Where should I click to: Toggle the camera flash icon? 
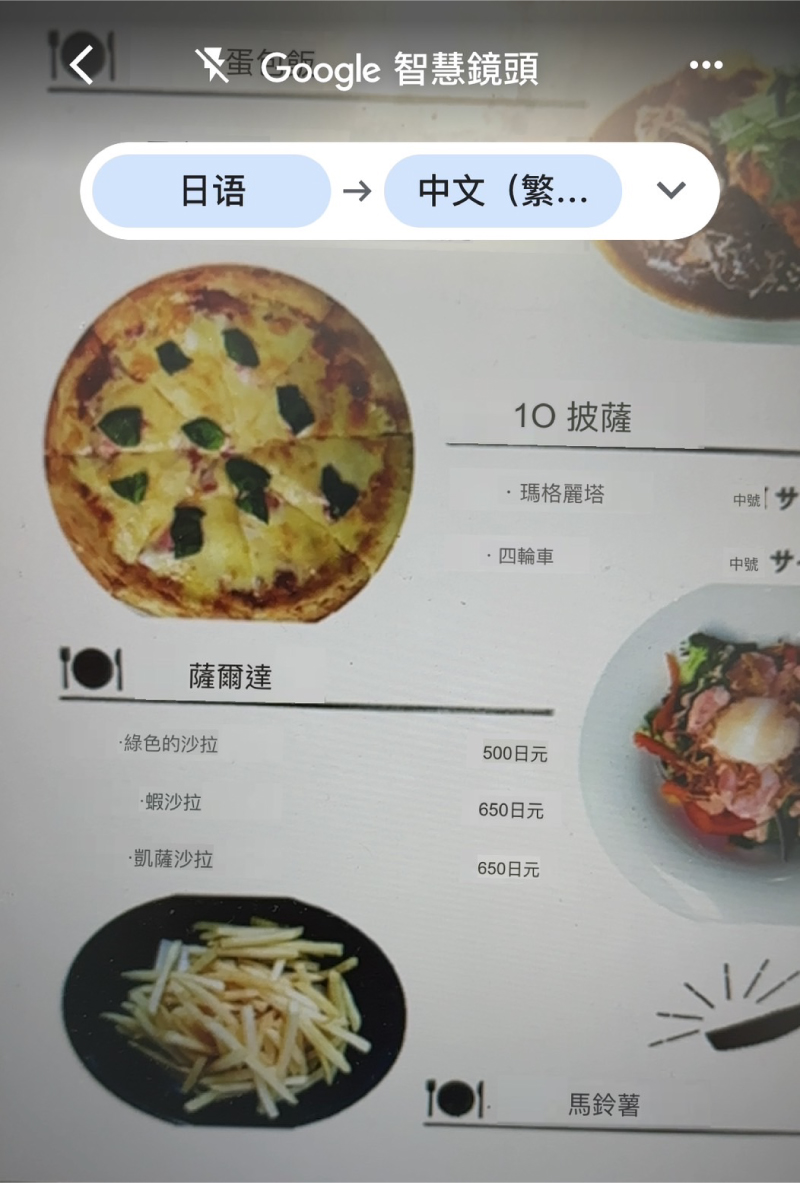212,67
